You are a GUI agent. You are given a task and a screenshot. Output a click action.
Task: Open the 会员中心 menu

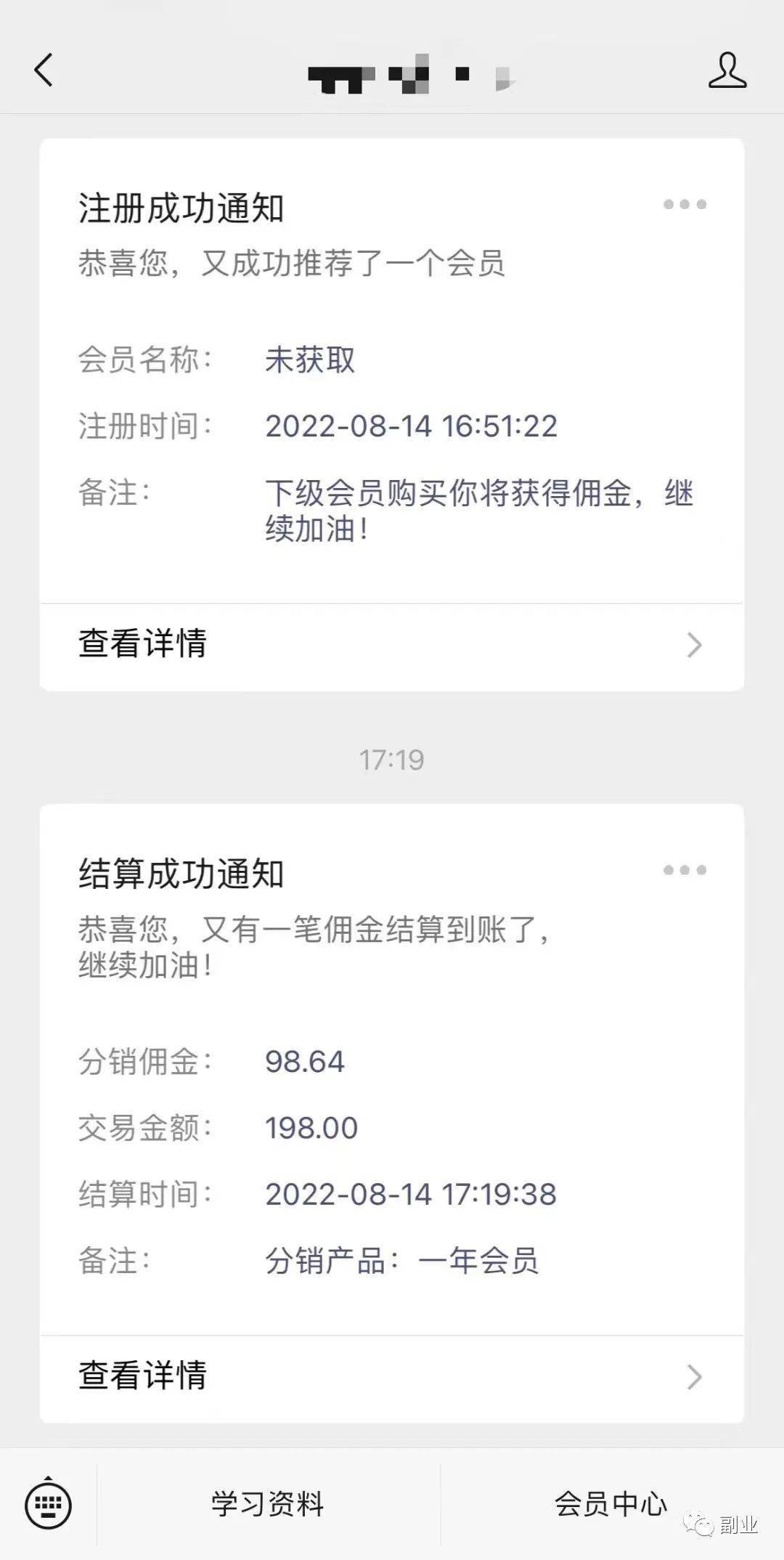pyautogui.click(x=611, y=1503)
